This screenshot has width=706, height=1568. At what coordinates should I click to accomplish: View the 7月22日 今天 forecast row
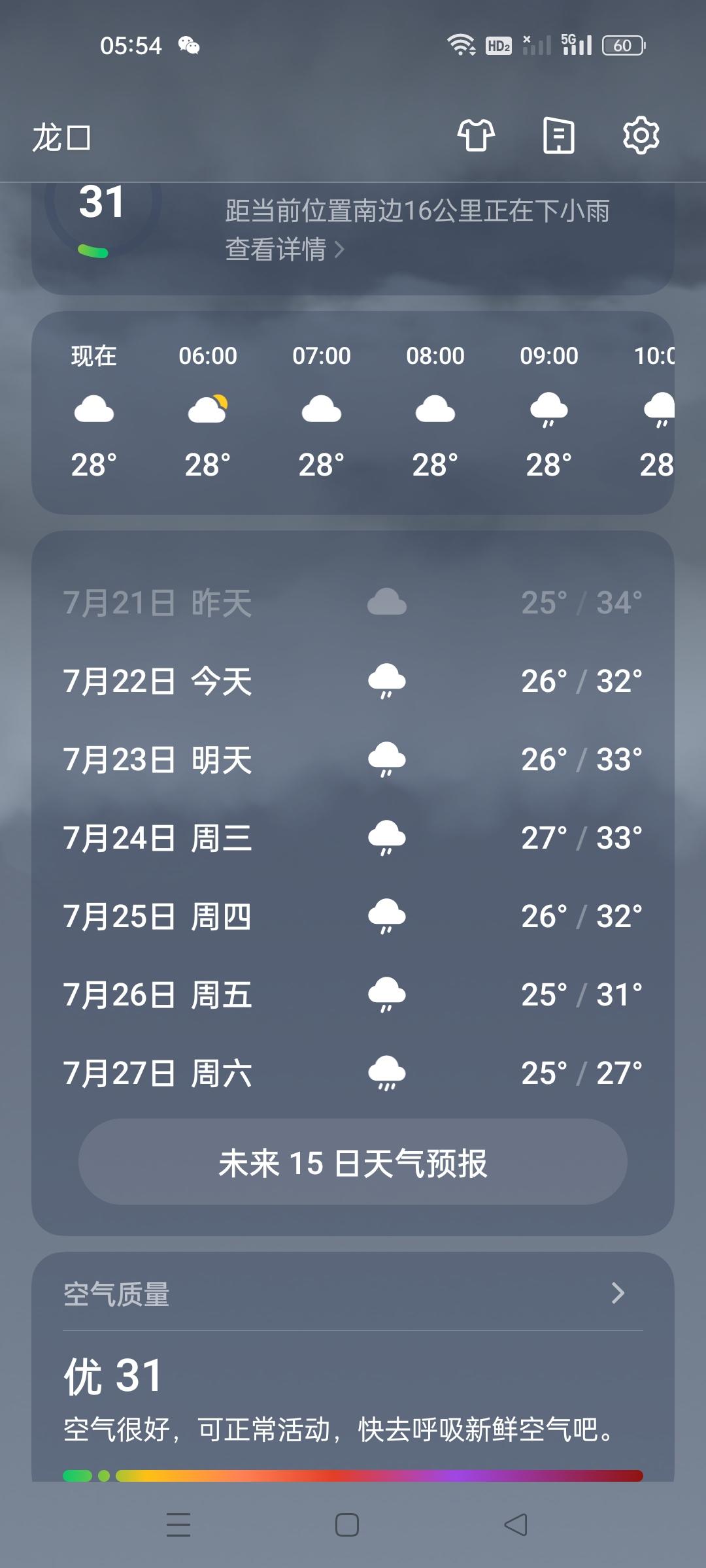pyautogui.click(x=353, y=681)
